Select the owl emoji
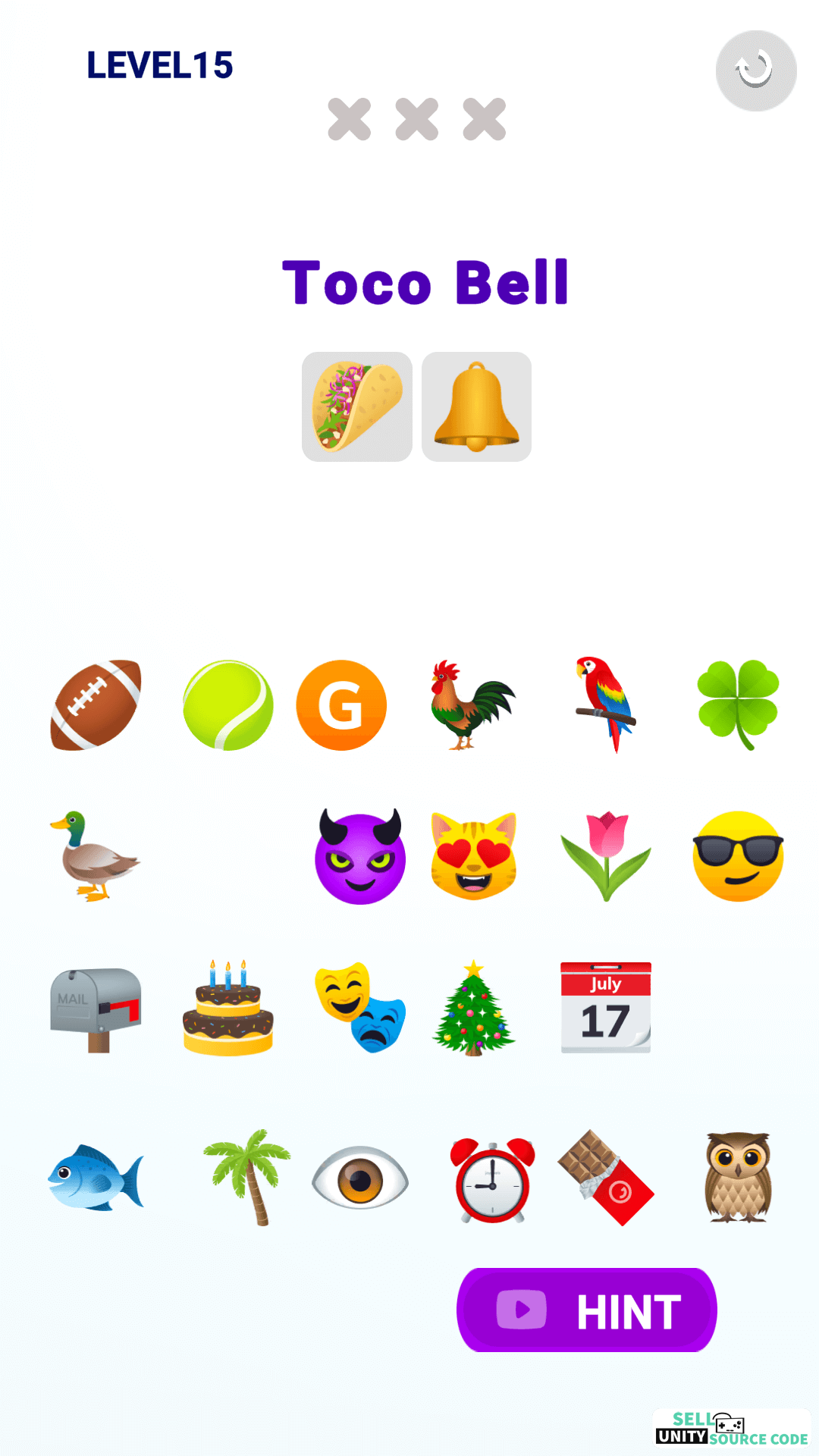Screen dimensions: 819x1456 pos(739,1178)
